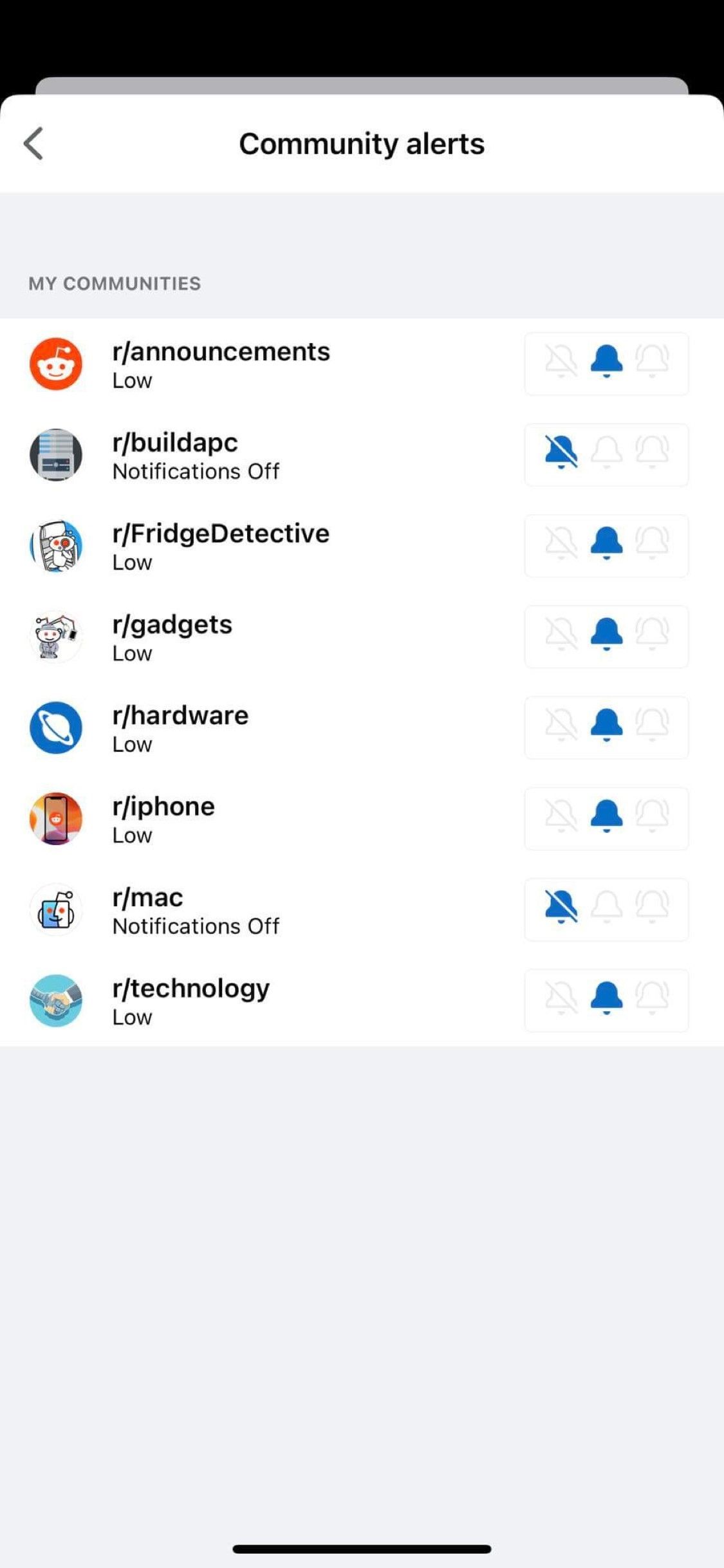Select the r/technology handshake avatar

tap(56, 1001)
